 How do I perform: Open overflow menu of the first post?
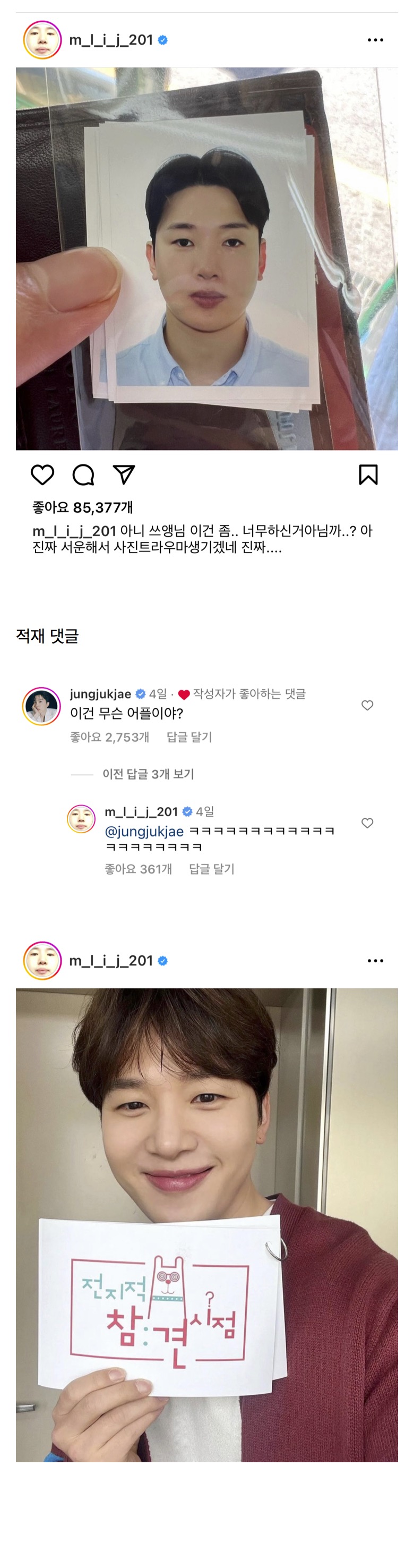[375, 40]
